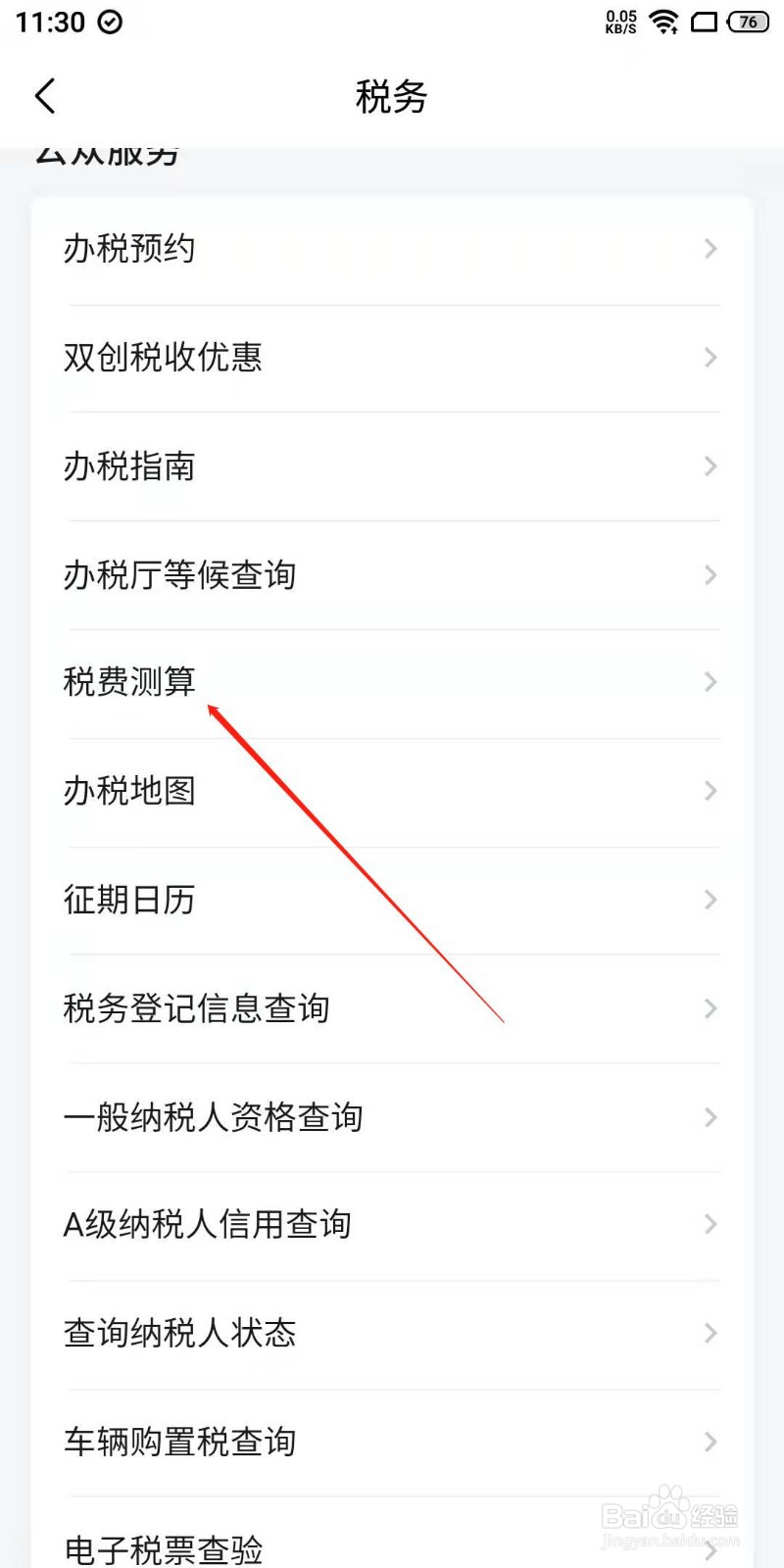Open 一般纳税人资格查询
Viewport: 784px width, 1568px height.
click(x=215, y=1117)
